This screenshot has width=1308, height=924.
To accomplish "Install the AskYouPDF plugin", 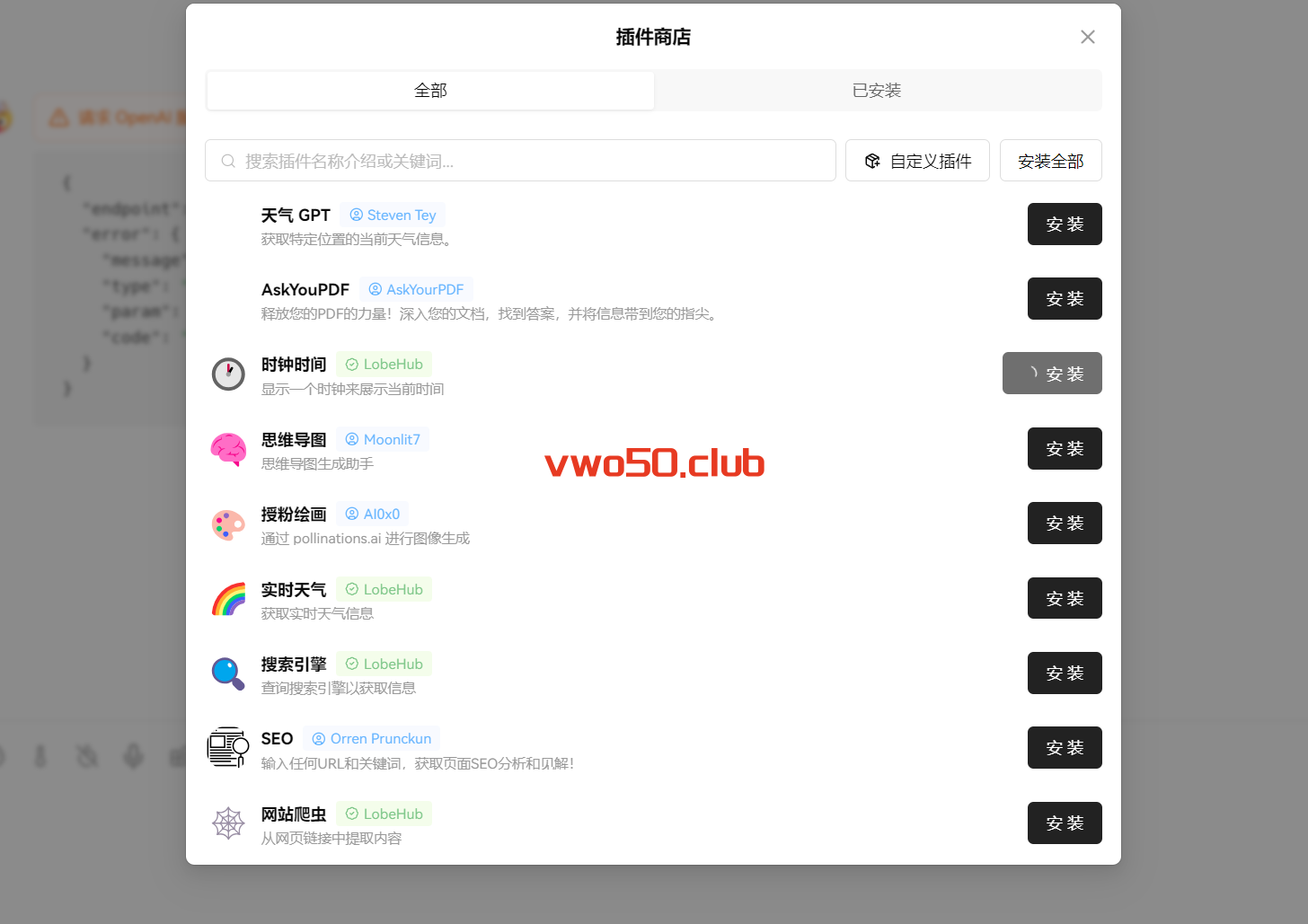I will [x=1064, y=299].
